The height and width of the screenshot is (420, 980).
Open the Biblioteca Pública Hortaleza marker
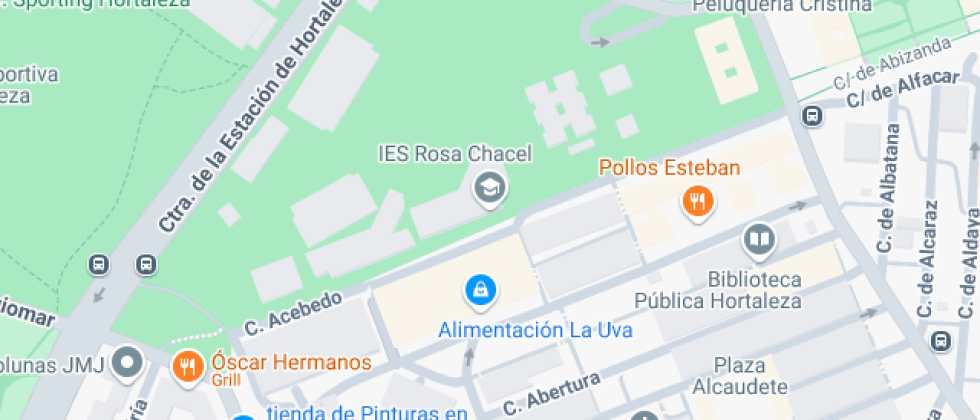759,241
